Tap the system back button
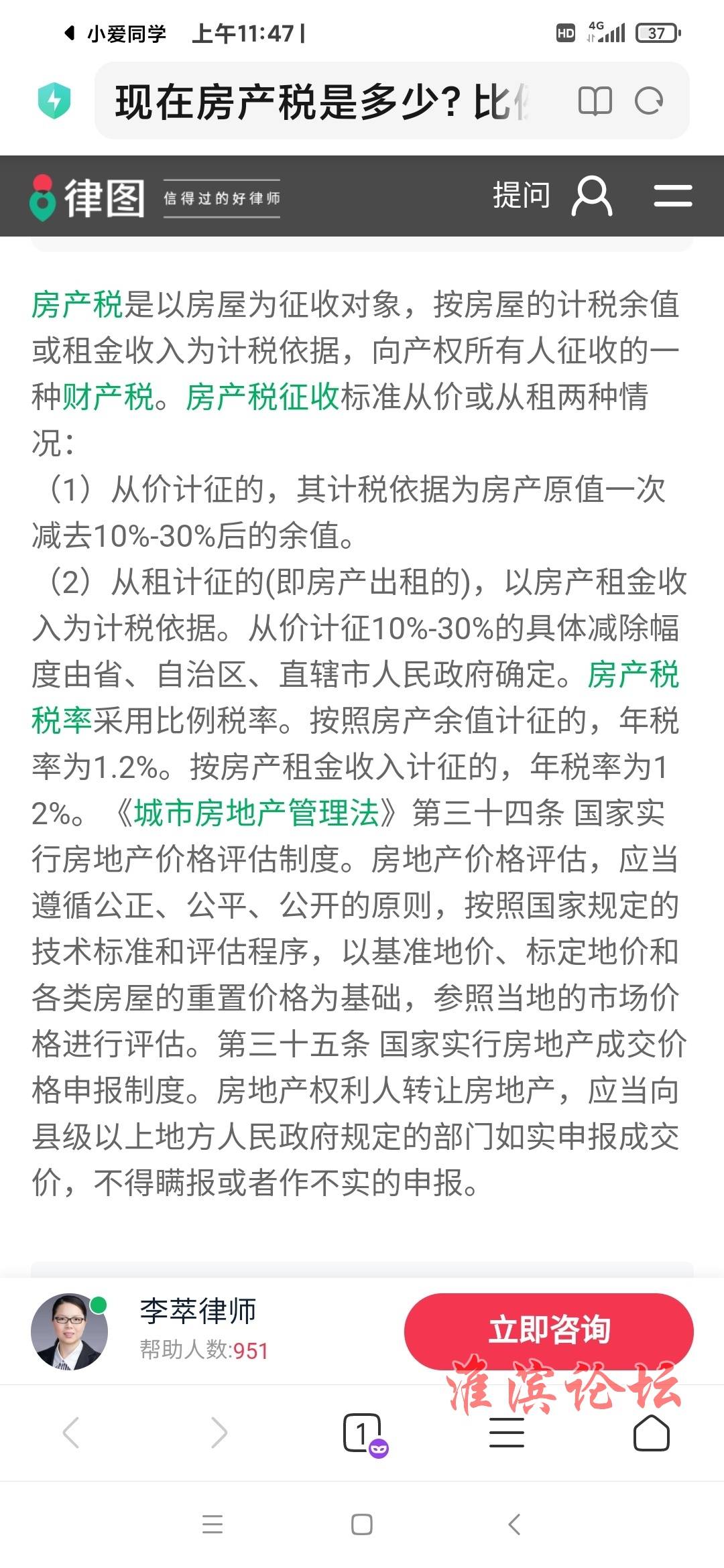 tap(514, 1524)
